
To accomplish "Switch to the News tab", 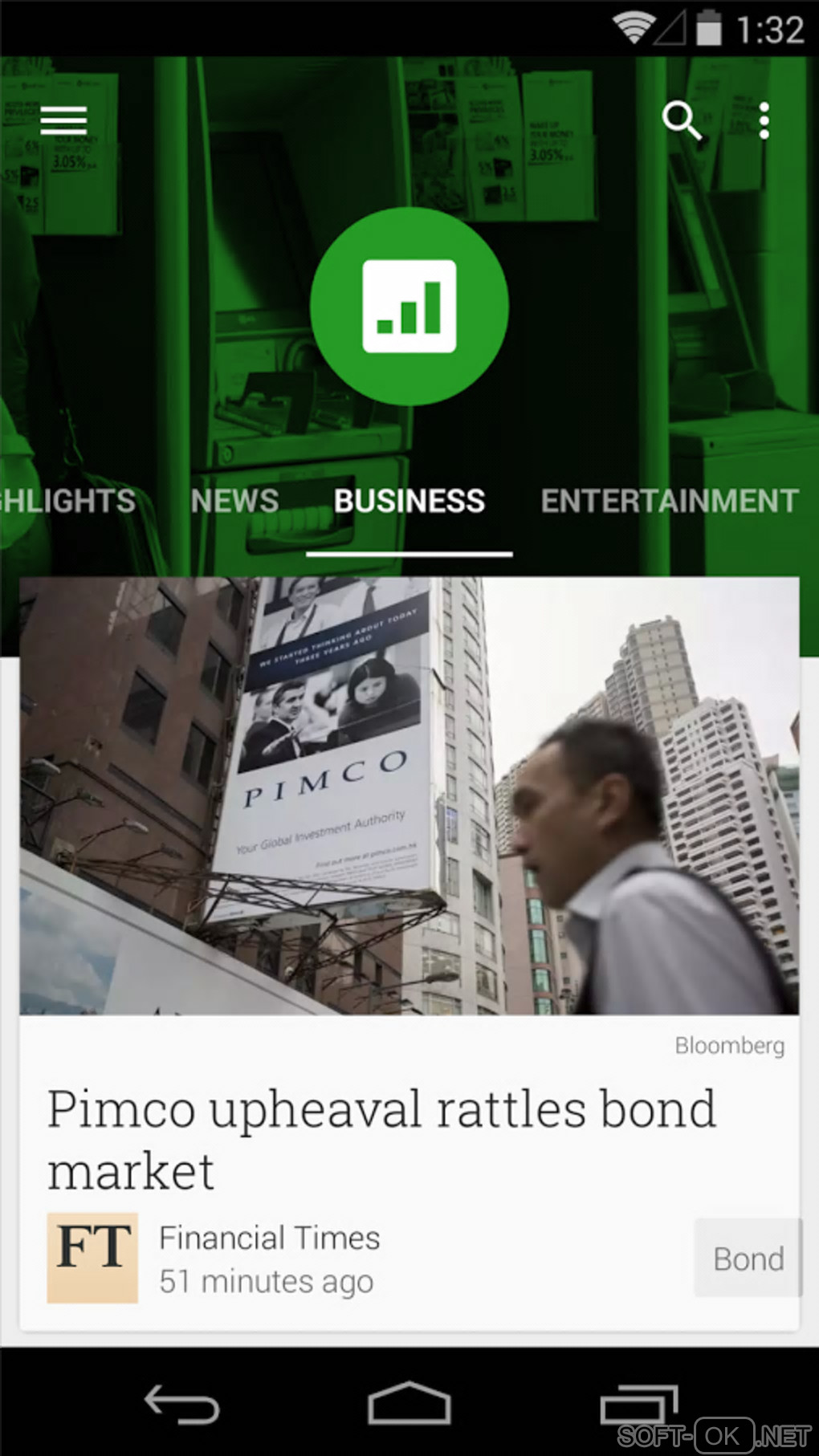I will pyautogui.click(x=234, y=501).
